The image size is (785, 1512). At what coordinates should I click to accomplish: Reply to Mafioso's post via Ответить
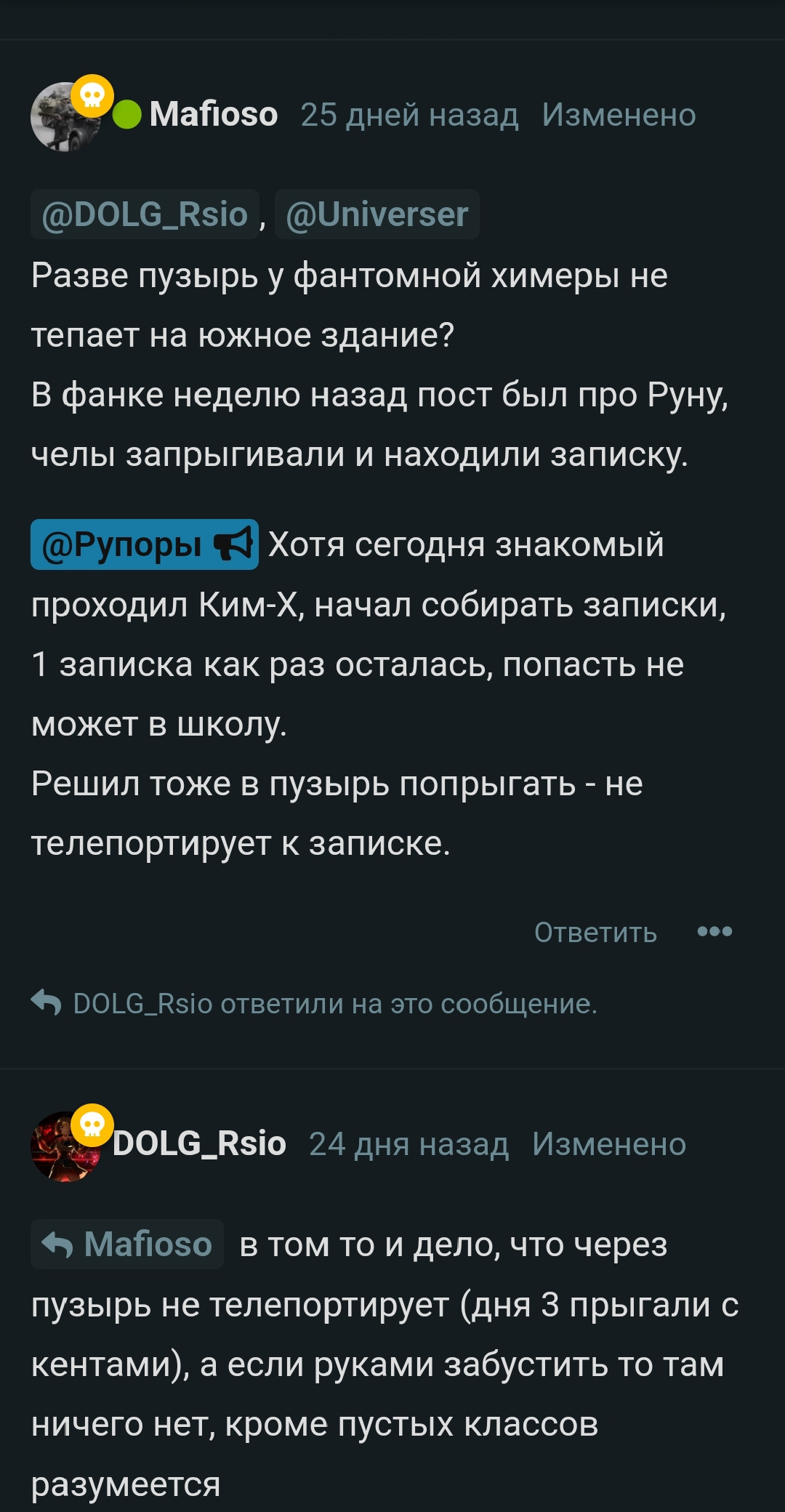(x=595, y=932)
